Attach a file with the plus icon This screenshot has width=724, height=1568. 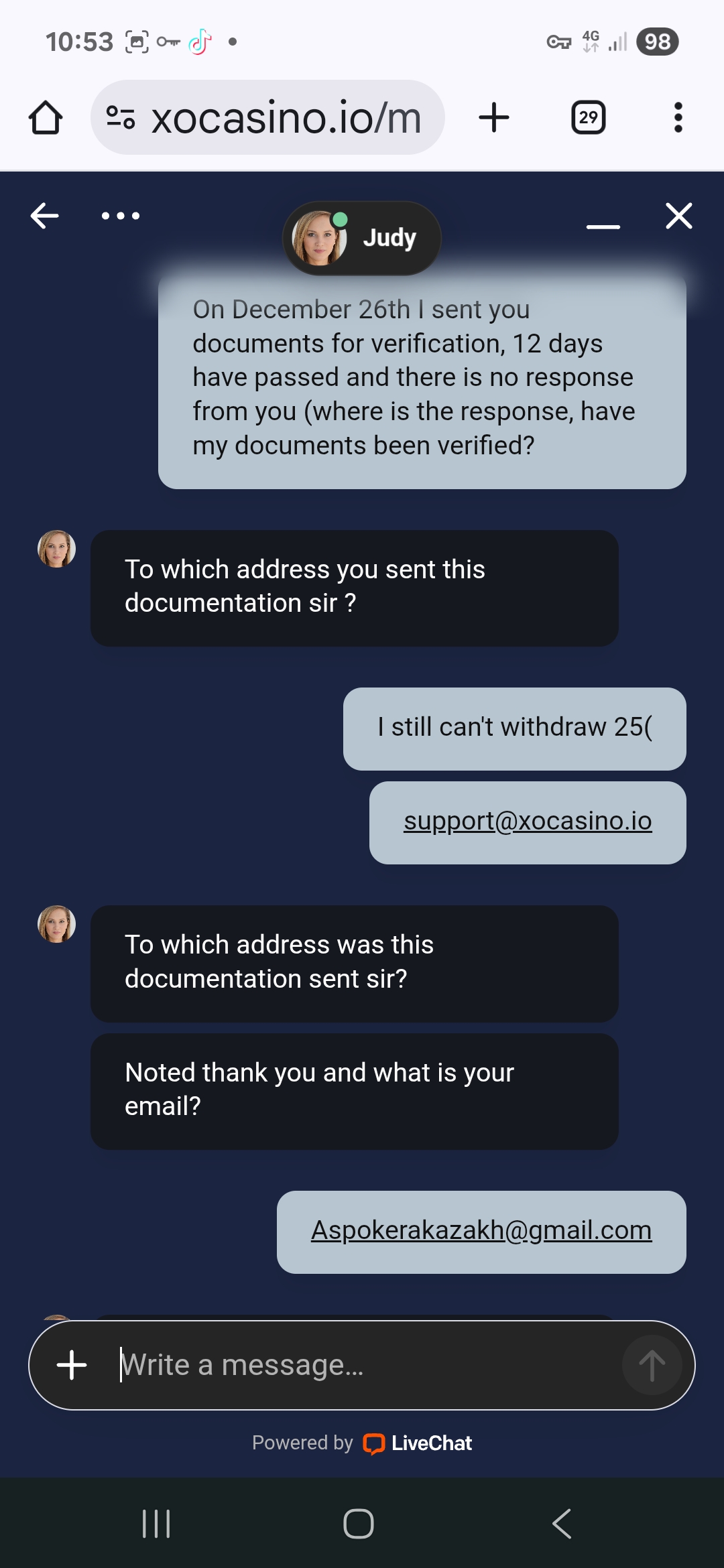pyautogui.click(x=72, y=1365)
